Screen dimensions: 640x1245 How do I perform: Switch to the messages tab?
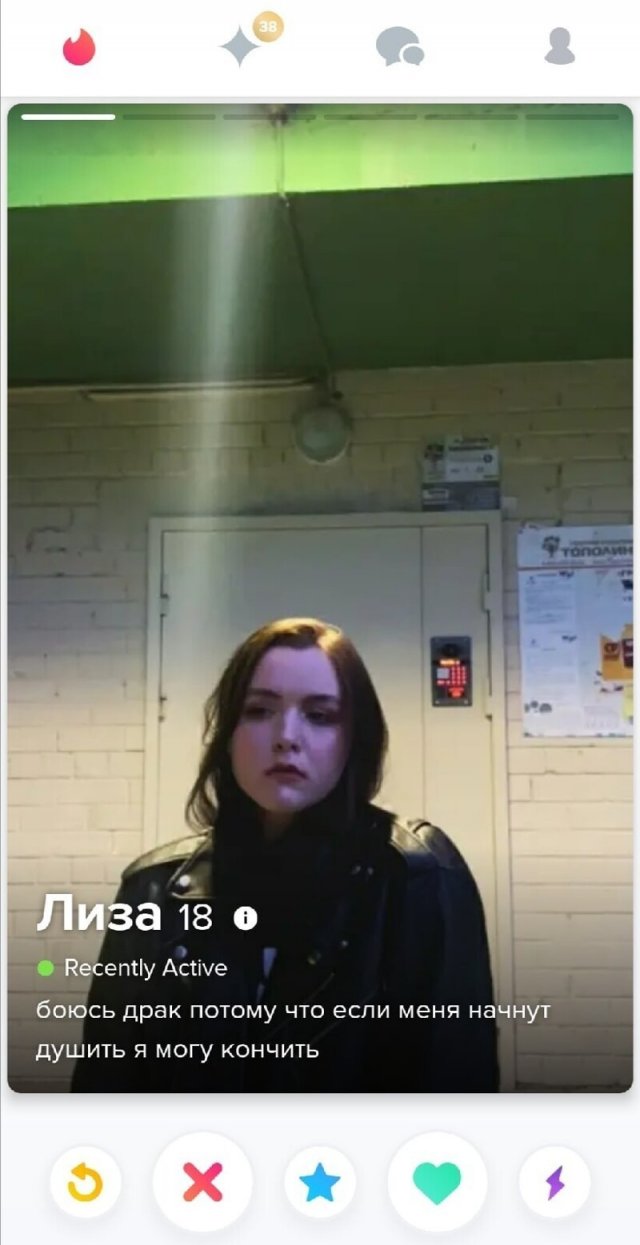pyautogui.click(x=399, y=47)
